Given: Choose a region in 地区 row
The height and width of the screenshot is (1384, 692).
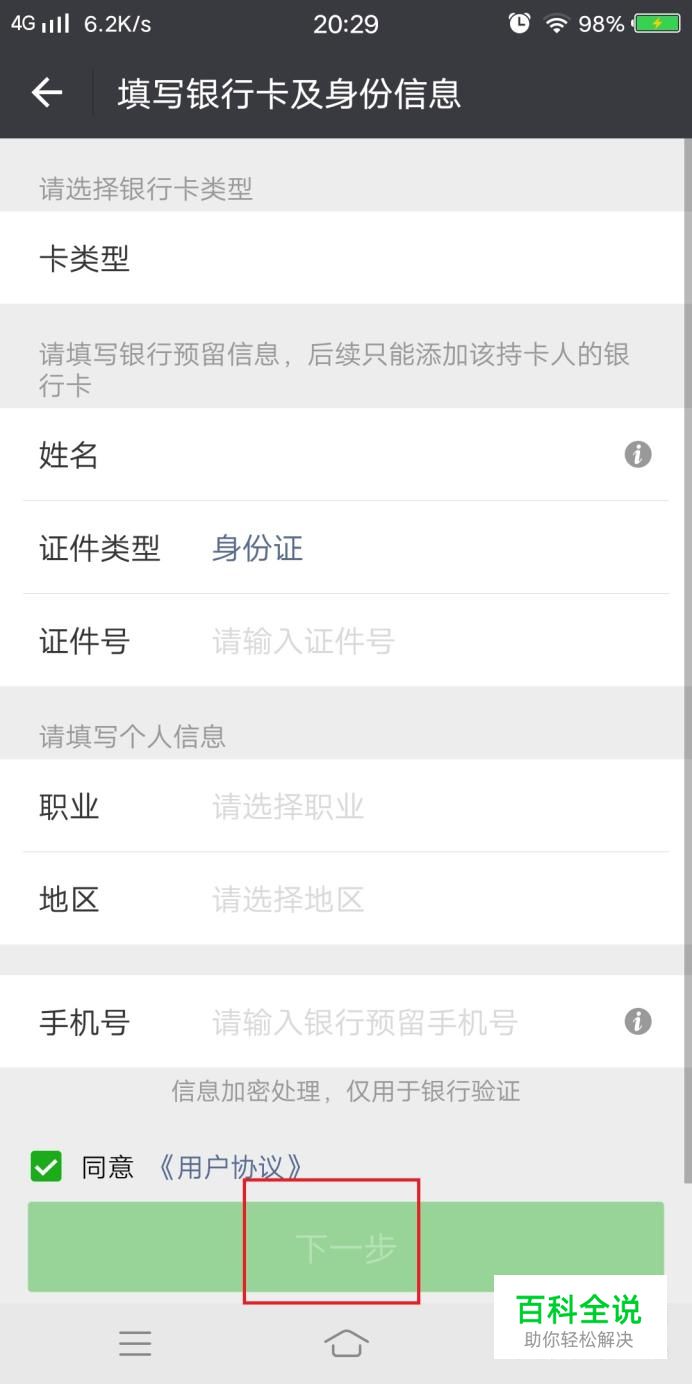Looking at the screenshot, I should 346,899.
